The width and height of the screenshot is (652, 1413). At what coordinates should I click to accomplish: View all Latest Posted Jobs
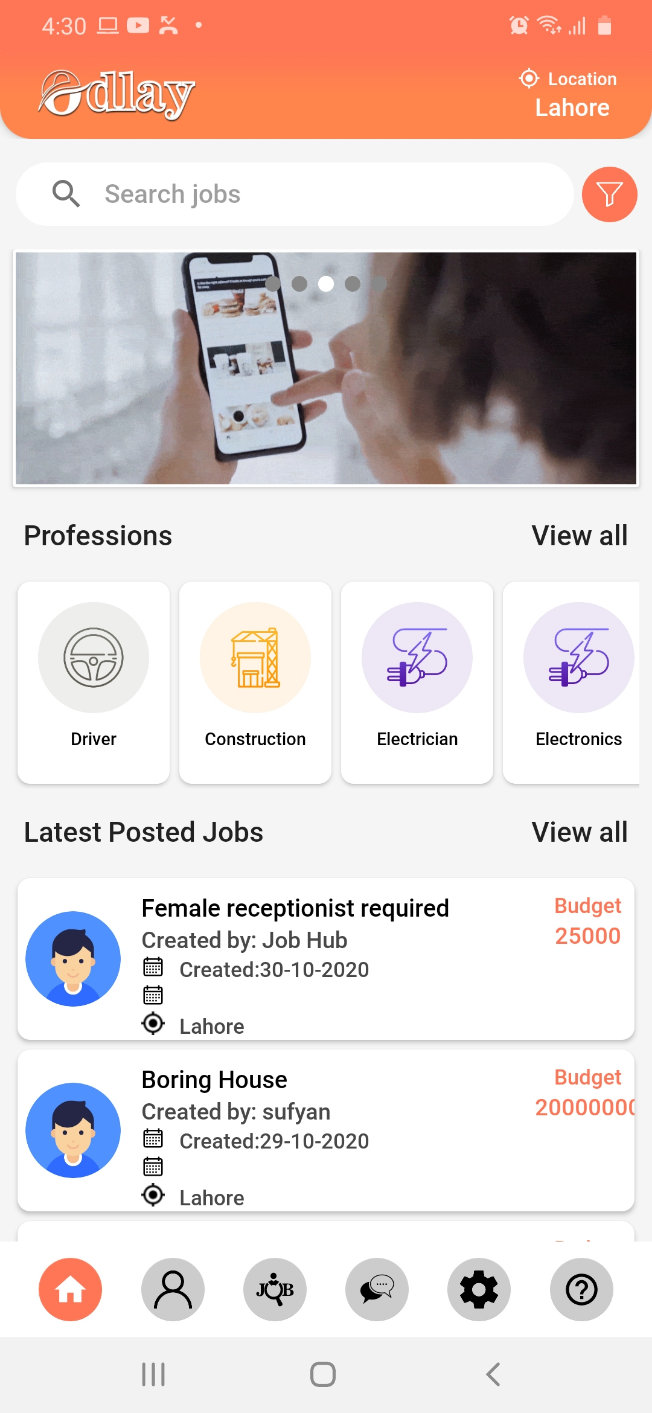tap(579, 833)
